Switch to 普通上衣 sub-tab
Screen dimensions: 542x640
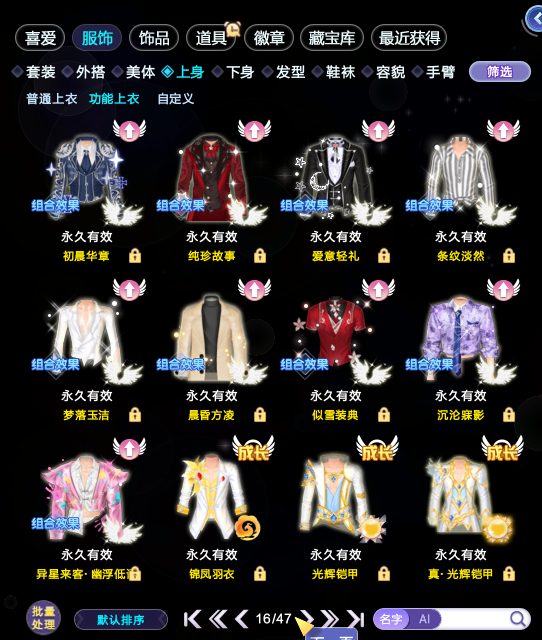(x=52, y=99)
